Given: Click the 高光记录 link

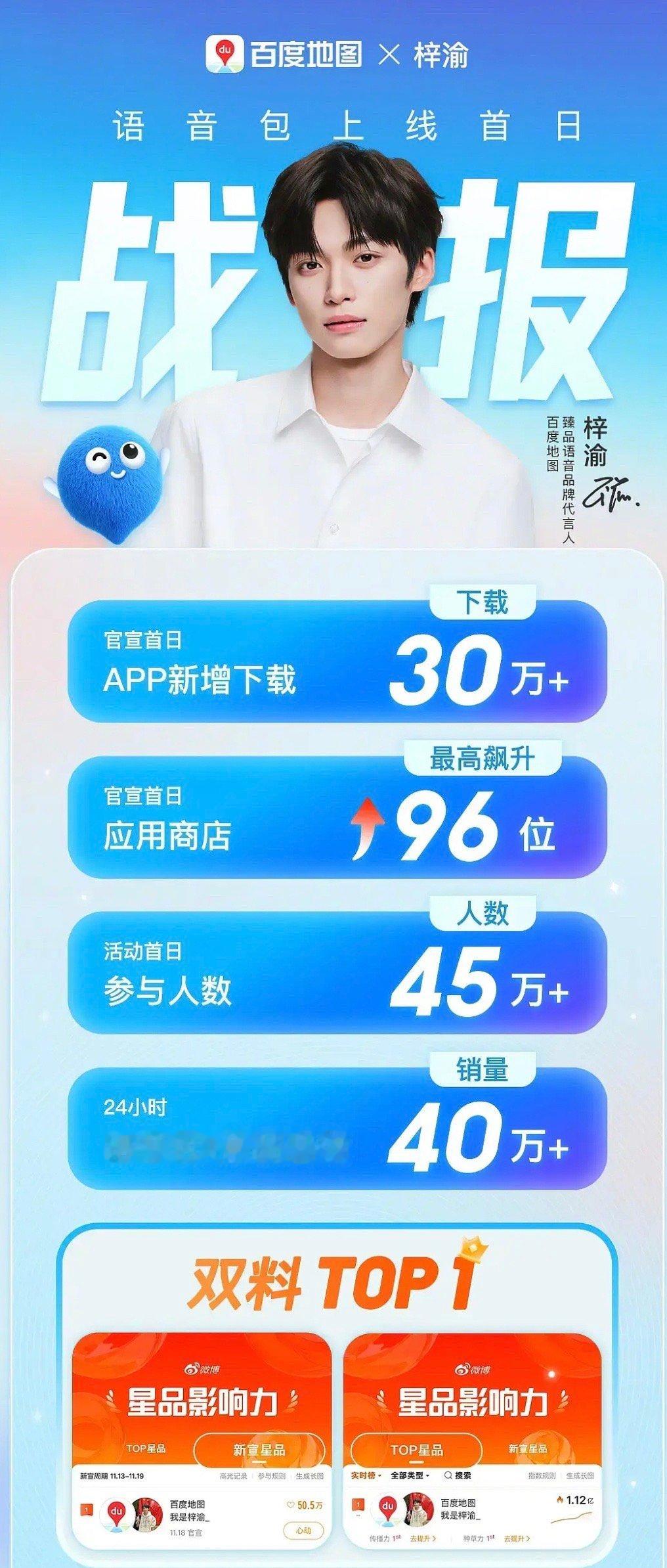Looking at the screenshot, I should coord(234,1475).
